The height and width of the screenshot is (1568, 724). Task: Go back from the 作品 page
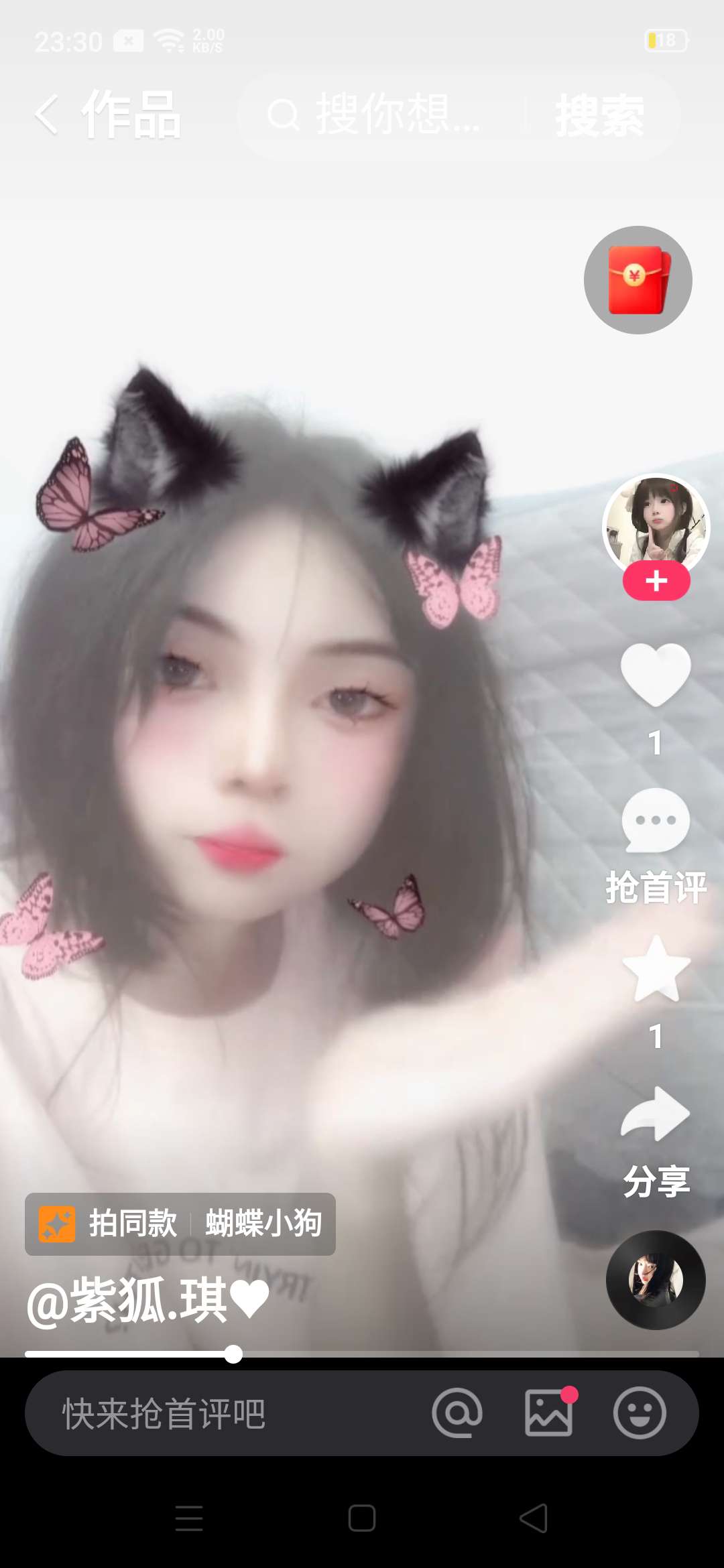tap(47, 115)
